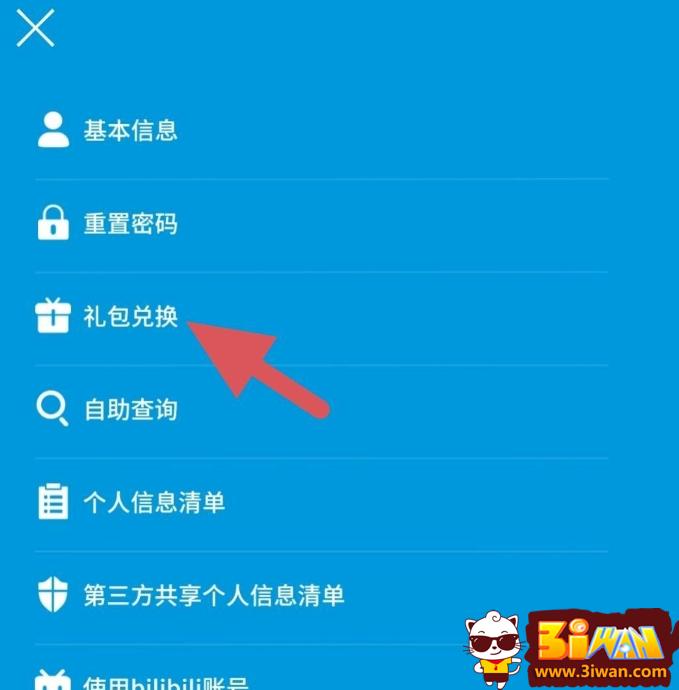This screenshot has width=679, height=690.
Task: Select 使用bilibili账号 option
Action: pyautogui.click(x=165, y=683)
